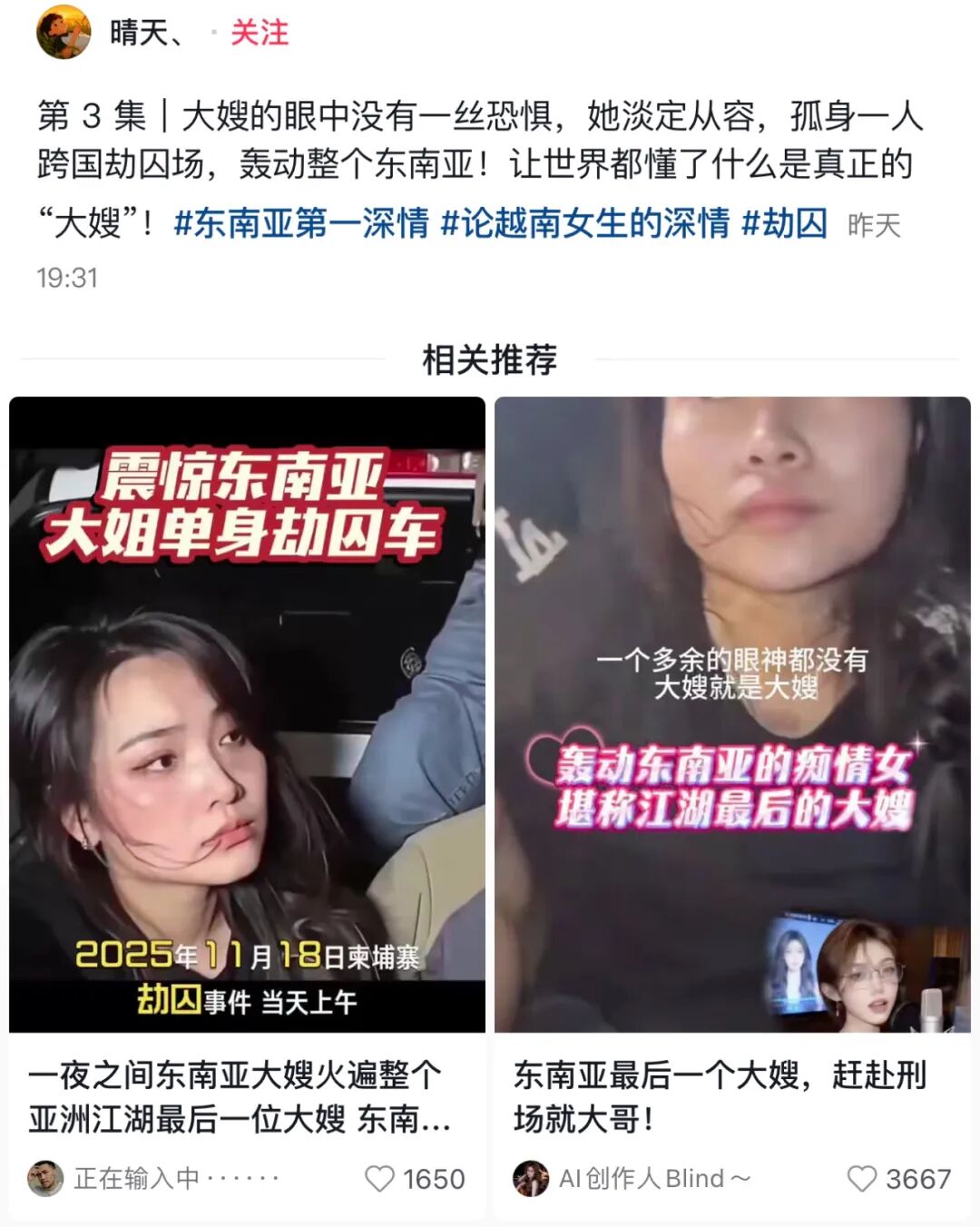The height and width of the screenshot is (1227, 980).
Task: Open hashtag #劫囚
Action: point(784,222)
